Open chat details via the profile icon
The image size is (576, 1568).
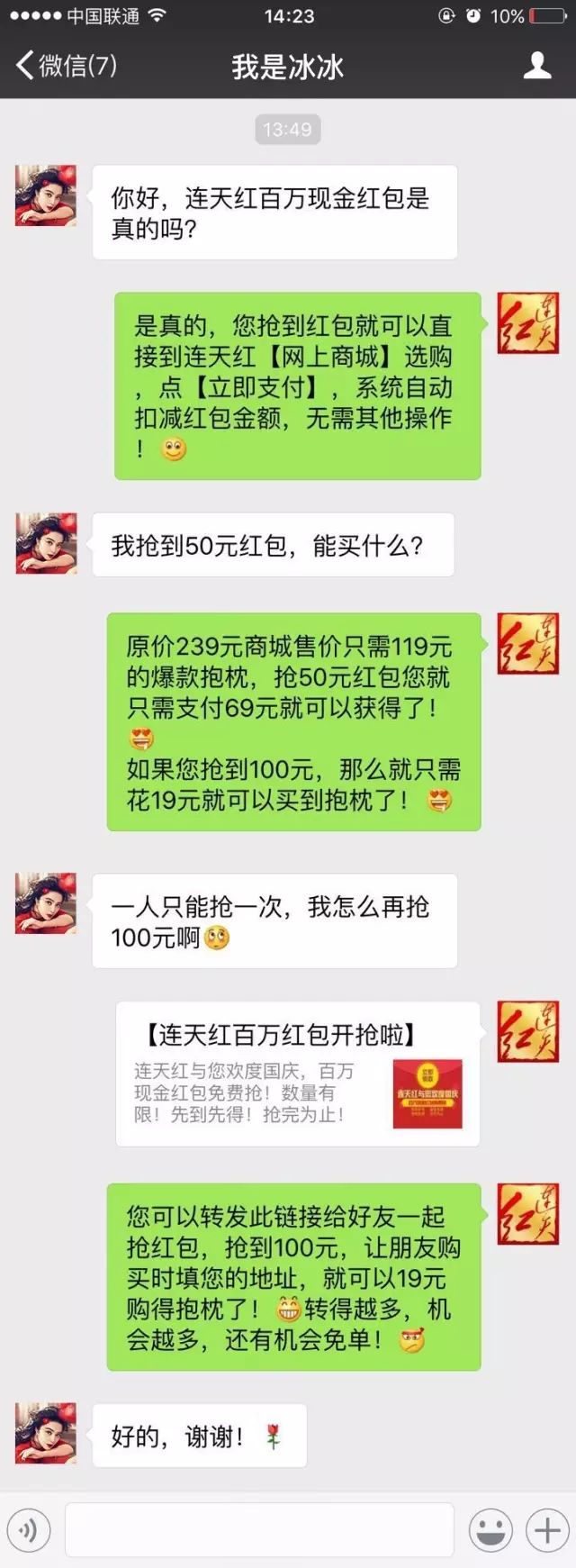click(537, 66)
